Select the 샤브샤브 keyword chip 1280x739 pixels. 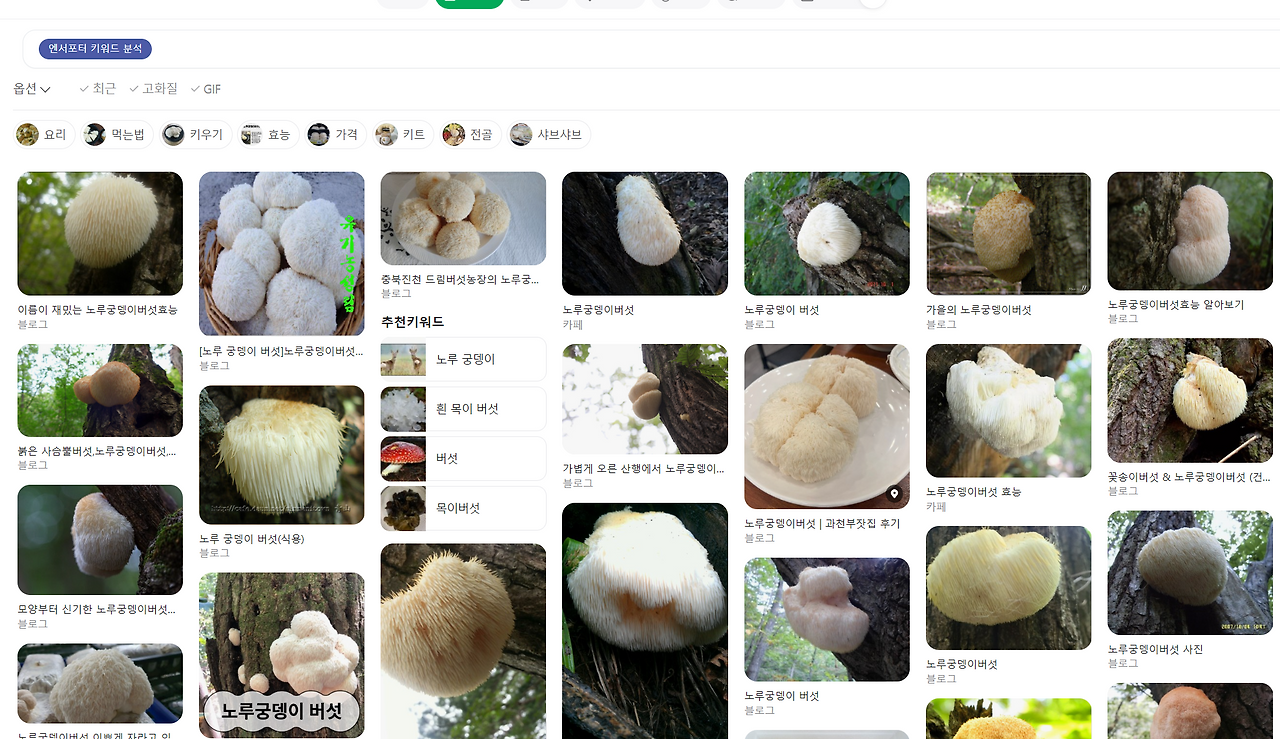click(549, 134)
